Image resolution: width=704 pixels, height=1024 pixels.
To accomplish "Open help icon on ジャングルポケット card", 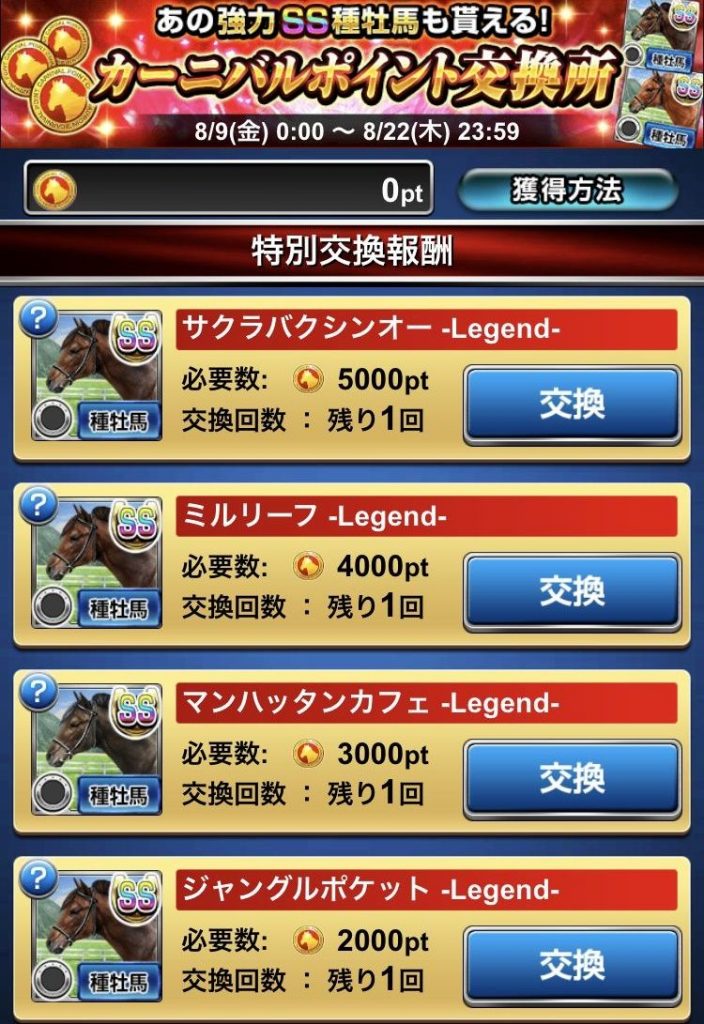I will (38, 878).
